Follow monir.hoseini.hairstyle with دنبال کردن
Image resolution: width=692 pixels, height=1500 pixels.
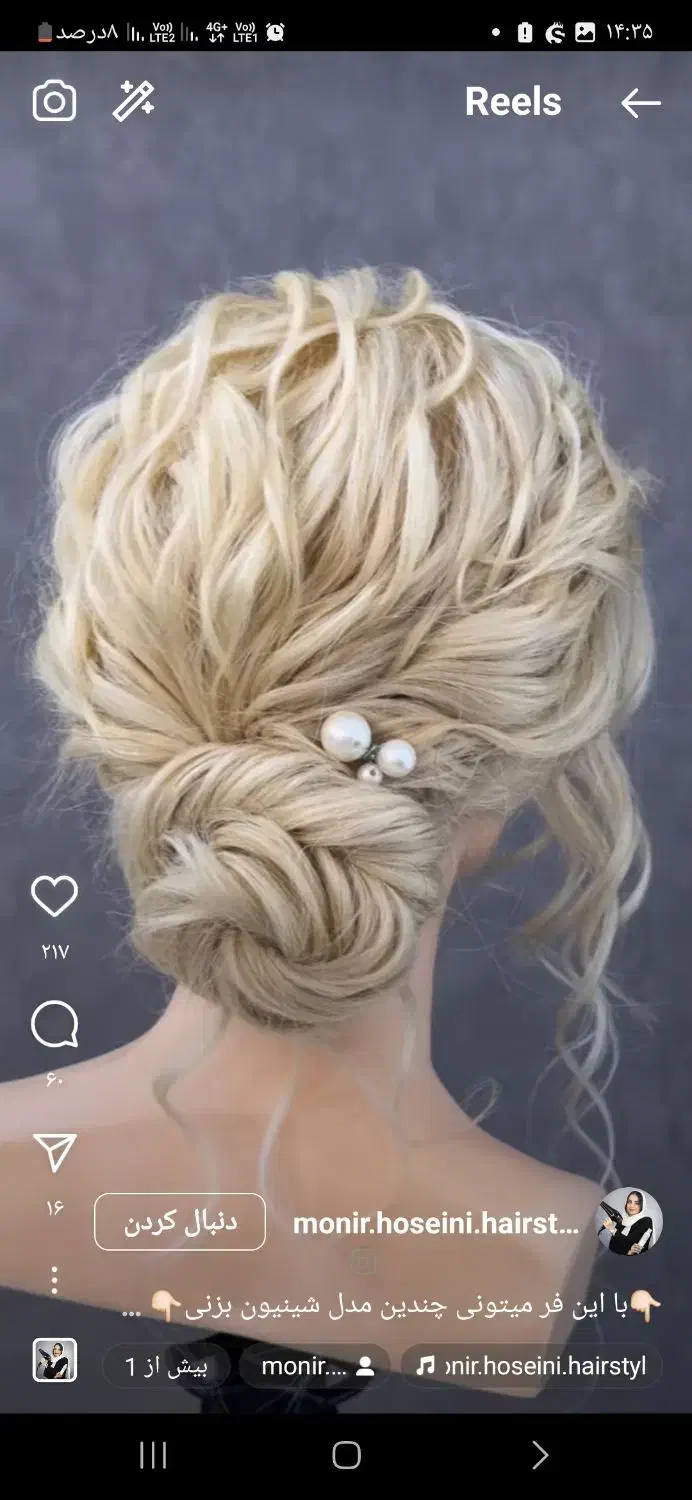click(180, 1222)
